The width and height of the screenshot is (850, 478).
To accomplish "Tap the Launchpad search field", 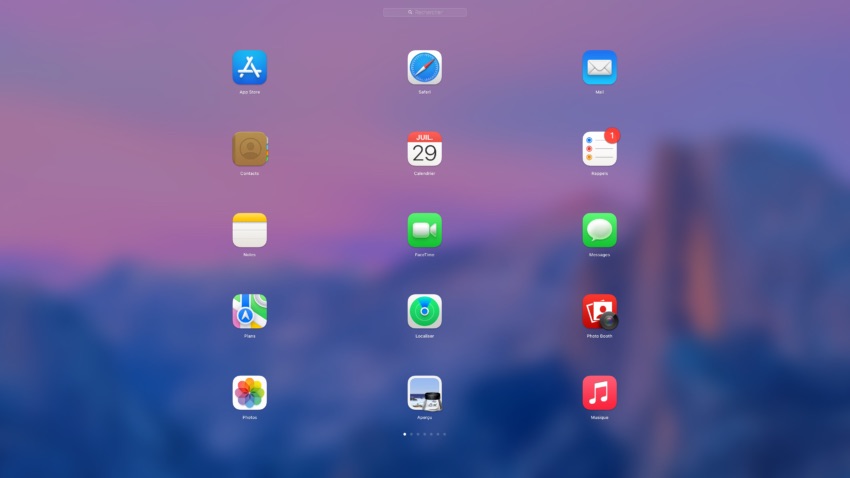I will pyautogui.click(x=424, y=12).
